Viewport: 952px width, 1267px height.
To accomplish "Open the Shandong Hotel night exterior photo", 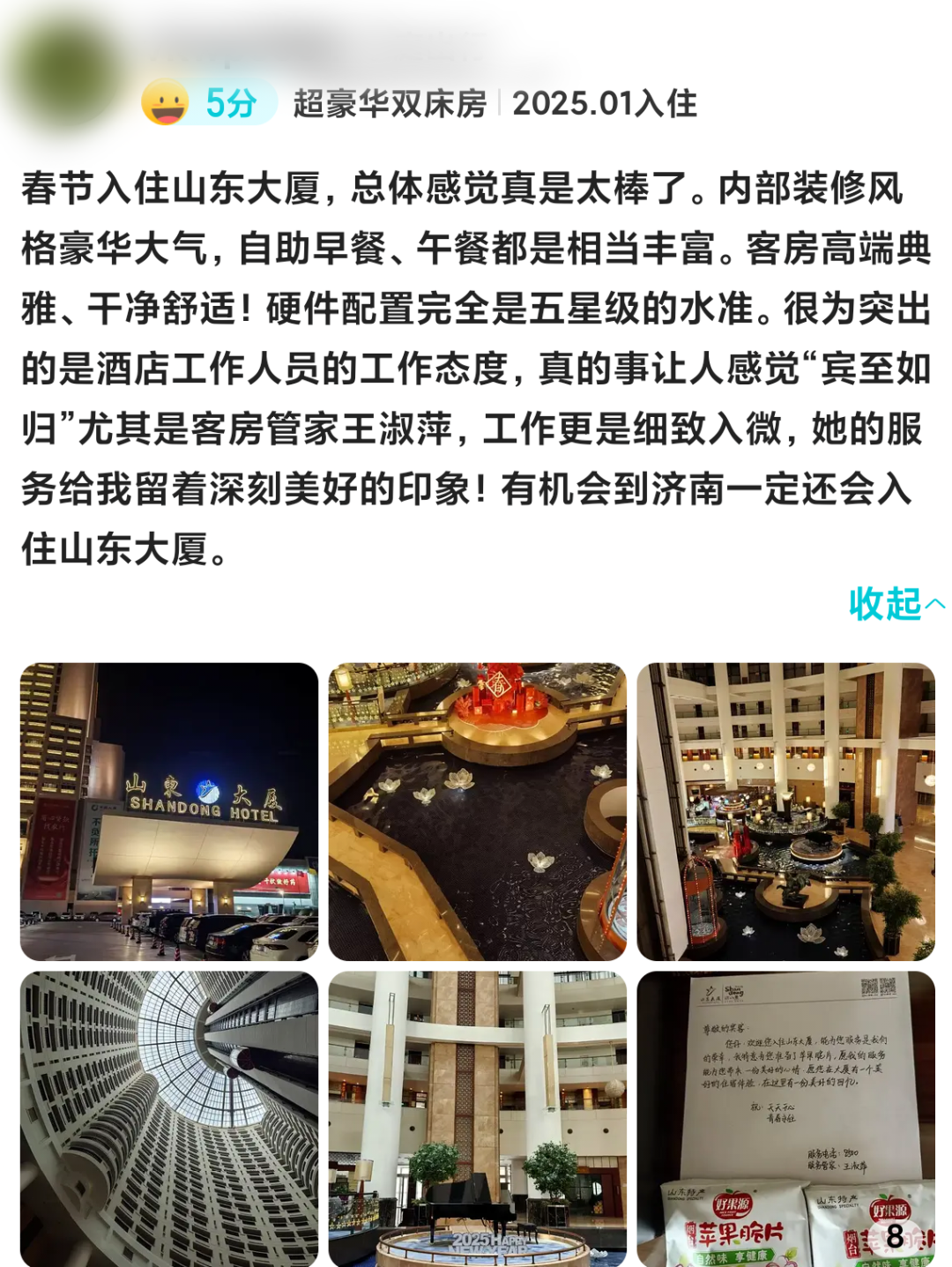I will point(169,811).
